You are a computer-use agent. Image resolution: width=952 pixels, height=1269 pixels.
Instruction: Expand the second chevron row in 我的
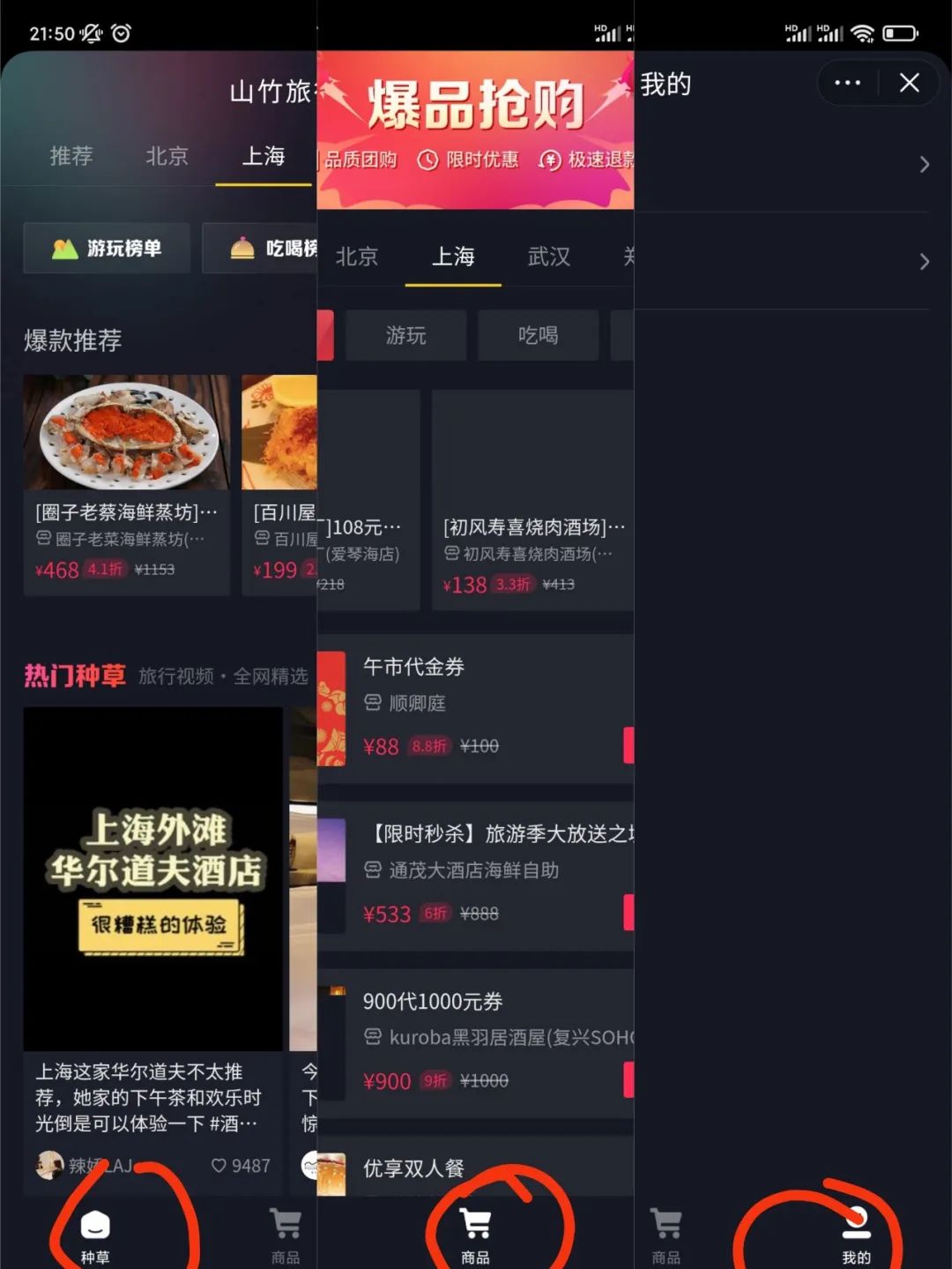924,262
